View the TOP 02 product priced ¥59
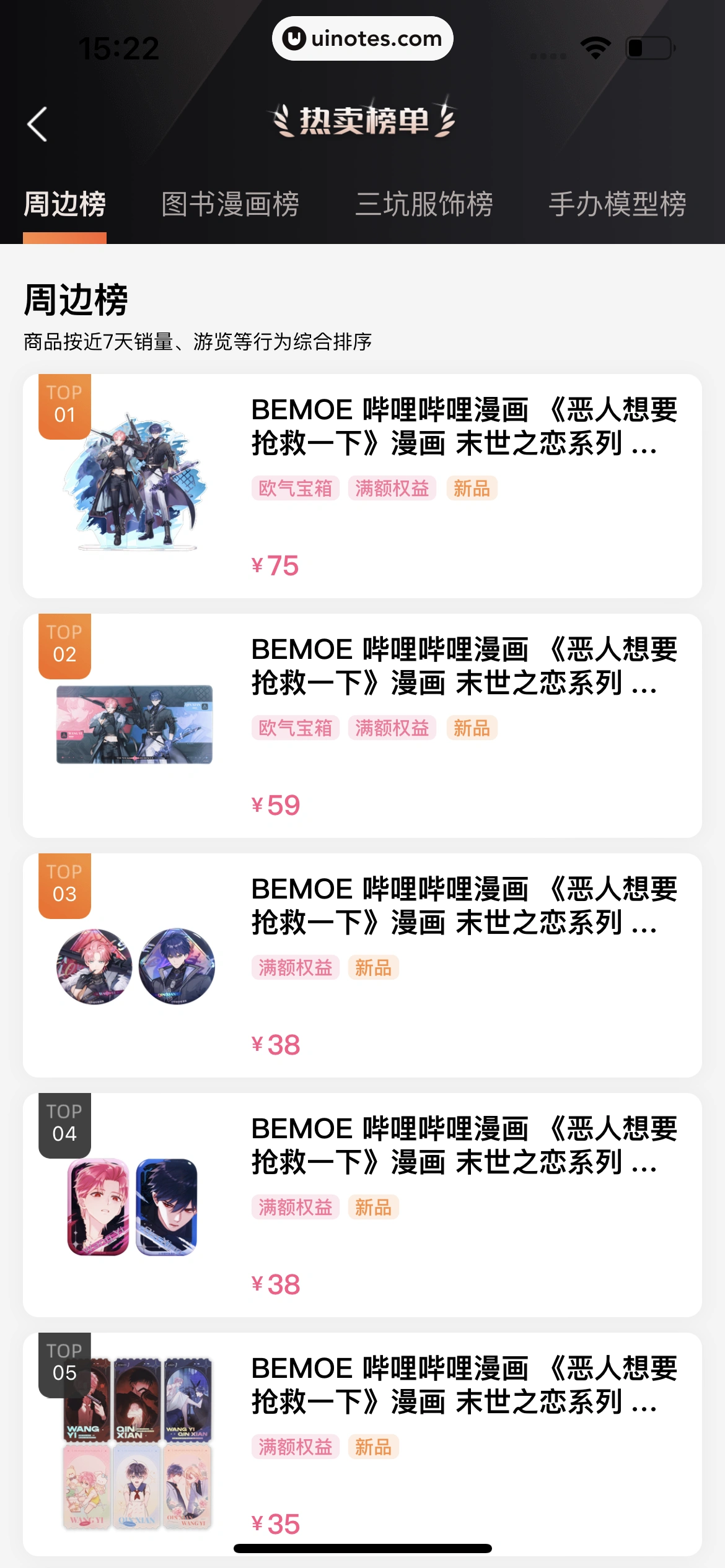This screenshot has width=725, height=1568. [362, 725]
